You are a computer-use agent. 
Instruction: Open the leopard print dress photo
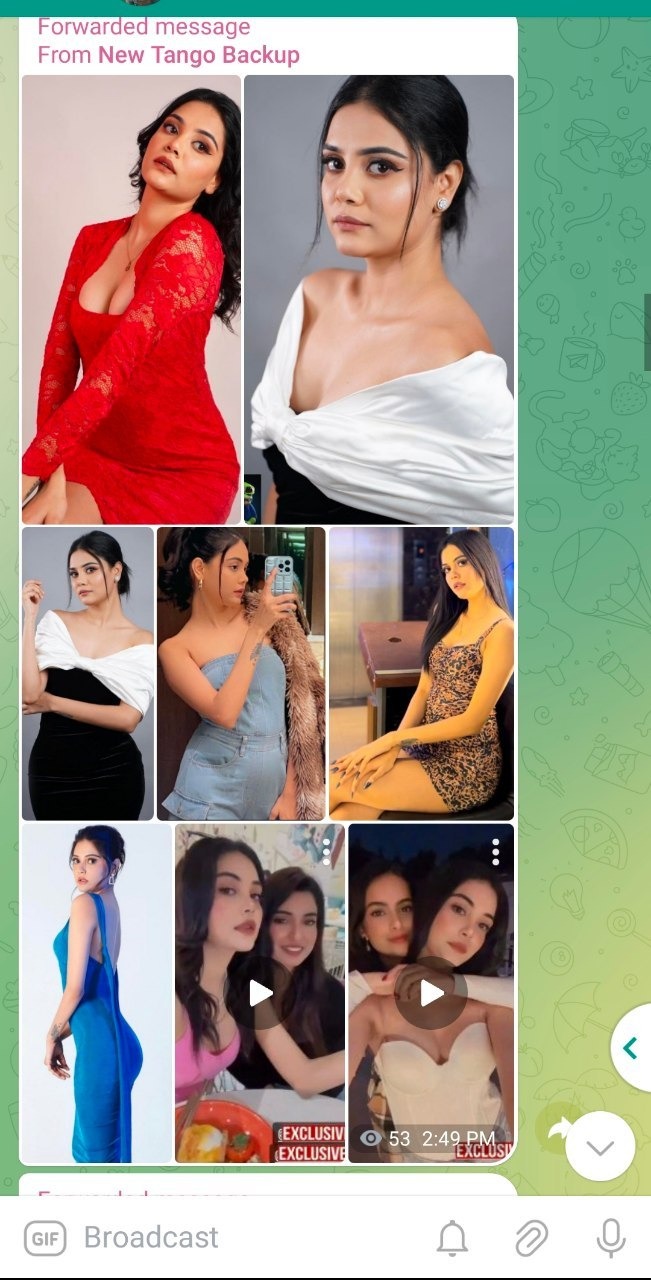pos(421,673)
